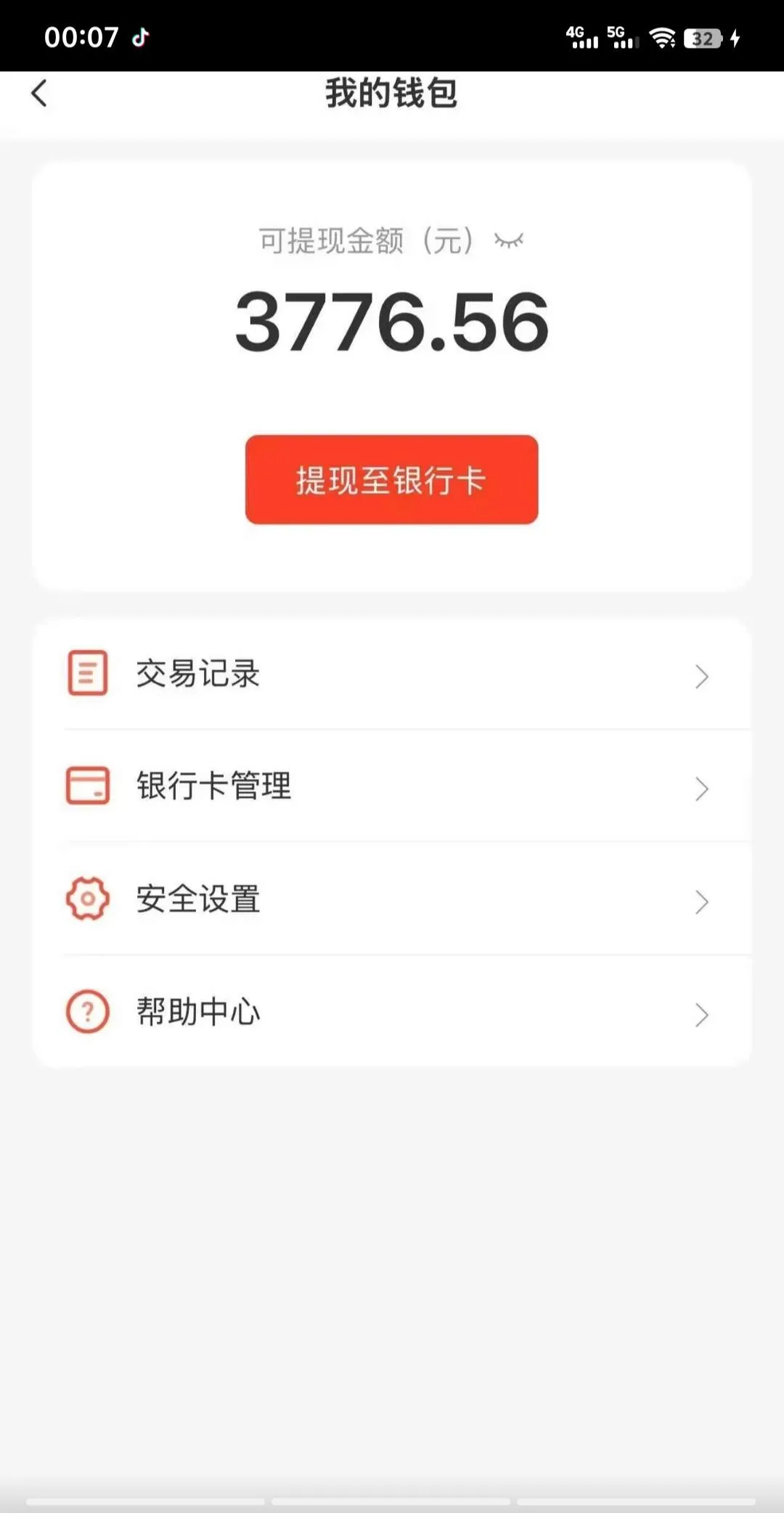Select the transaction record (交易记录) list icon

86,674
